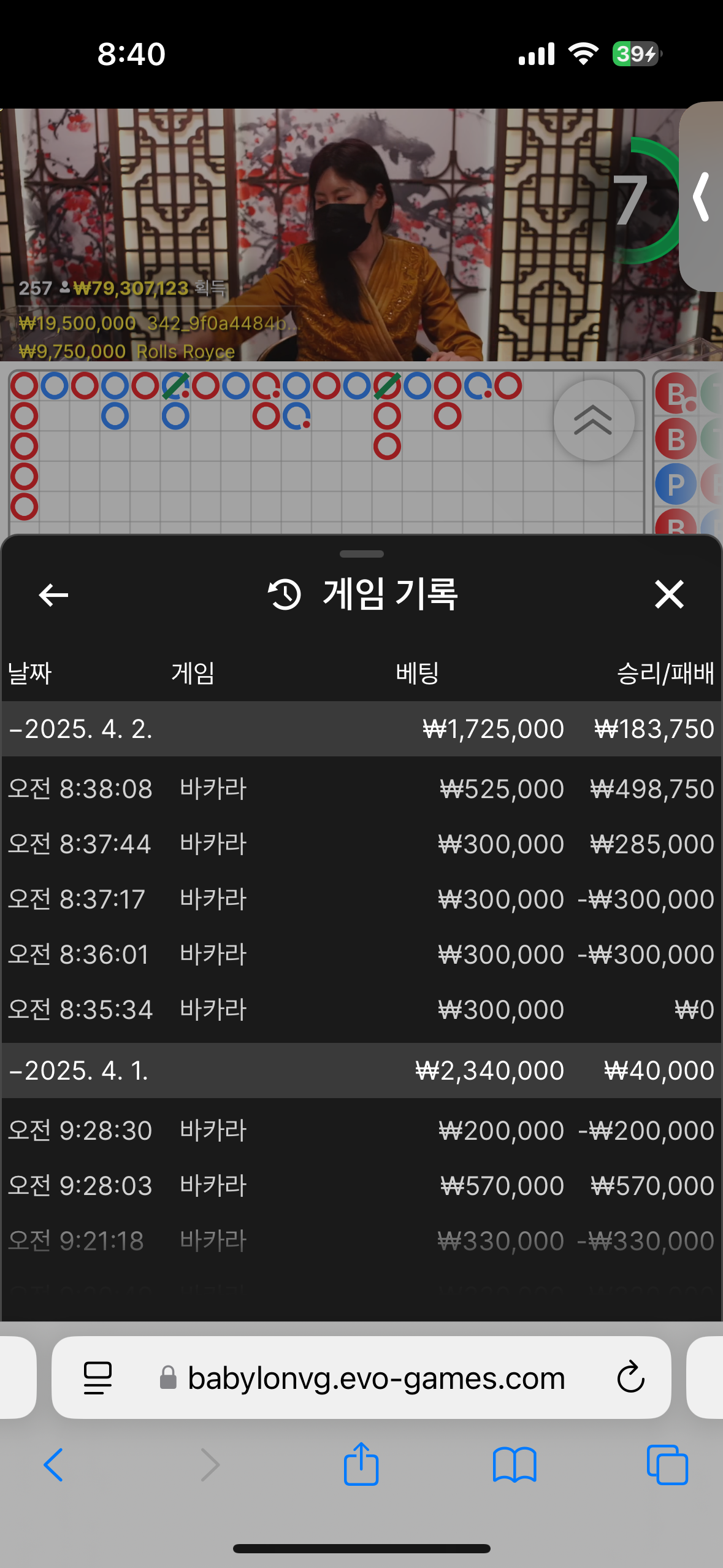
Task: Show all open Safari tabs
Action: pos(667,1465)
